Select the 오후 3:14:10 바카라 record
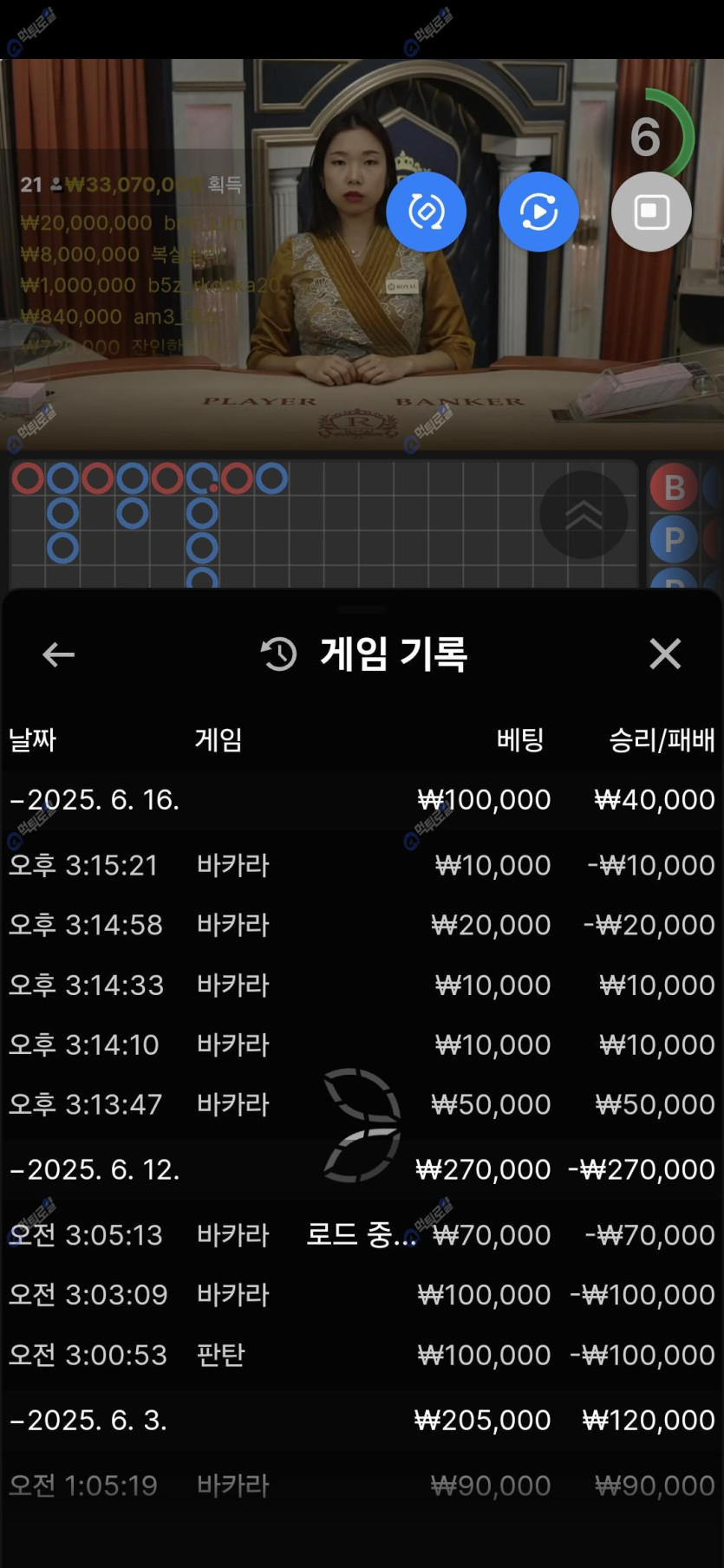The image size is (724, 1568). (362, 1044)
